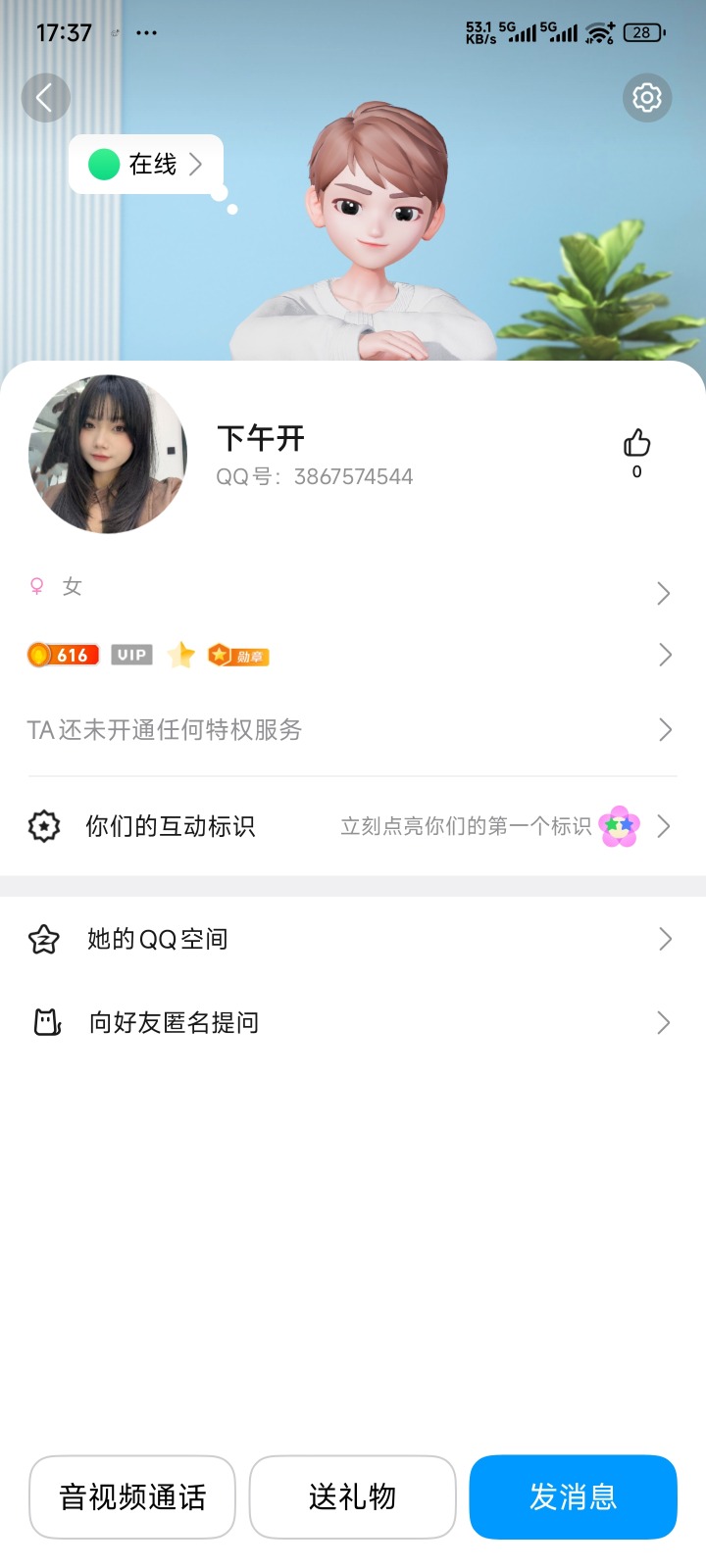Send a gift using 送礼物 button
Viewport: 706px width, 1568px height.
point(352,1496)
